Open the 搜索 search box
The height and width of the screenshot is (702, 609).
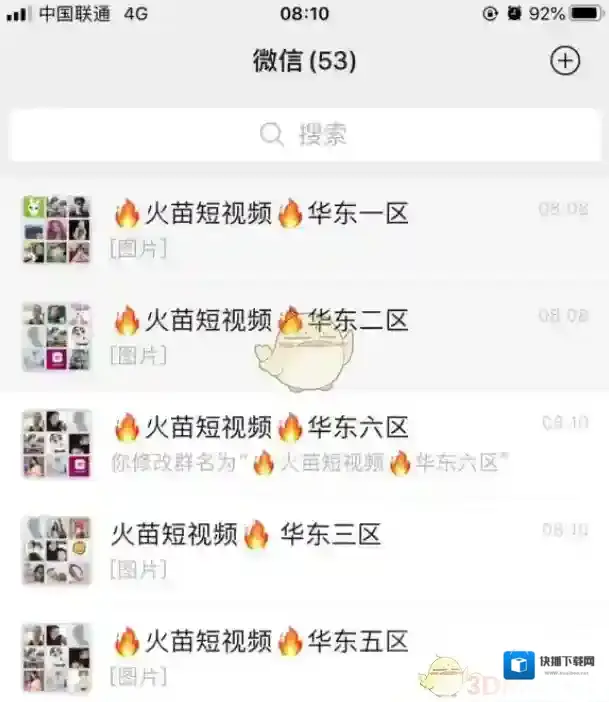pyautogui.click(x=304, y=135)
